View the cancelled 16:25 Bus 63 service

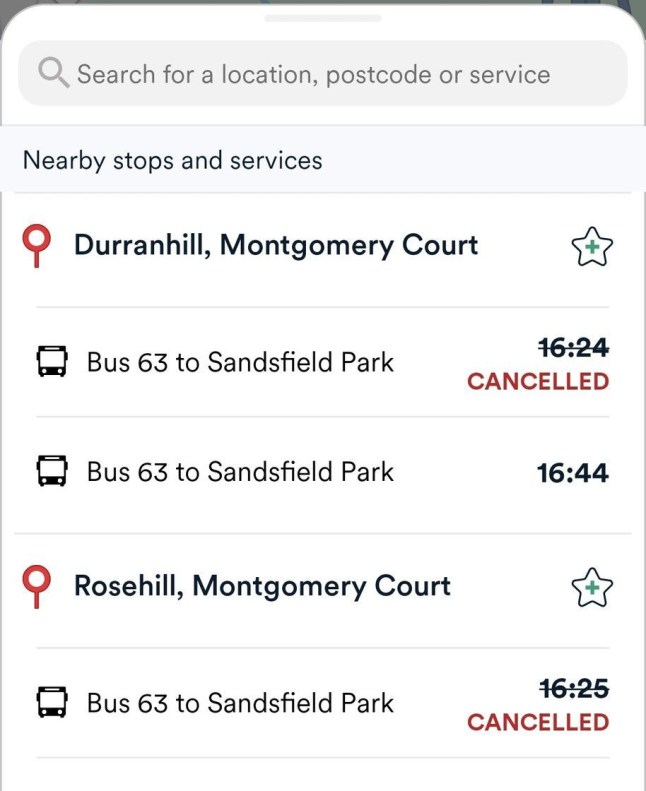click(x=322, y=704)
